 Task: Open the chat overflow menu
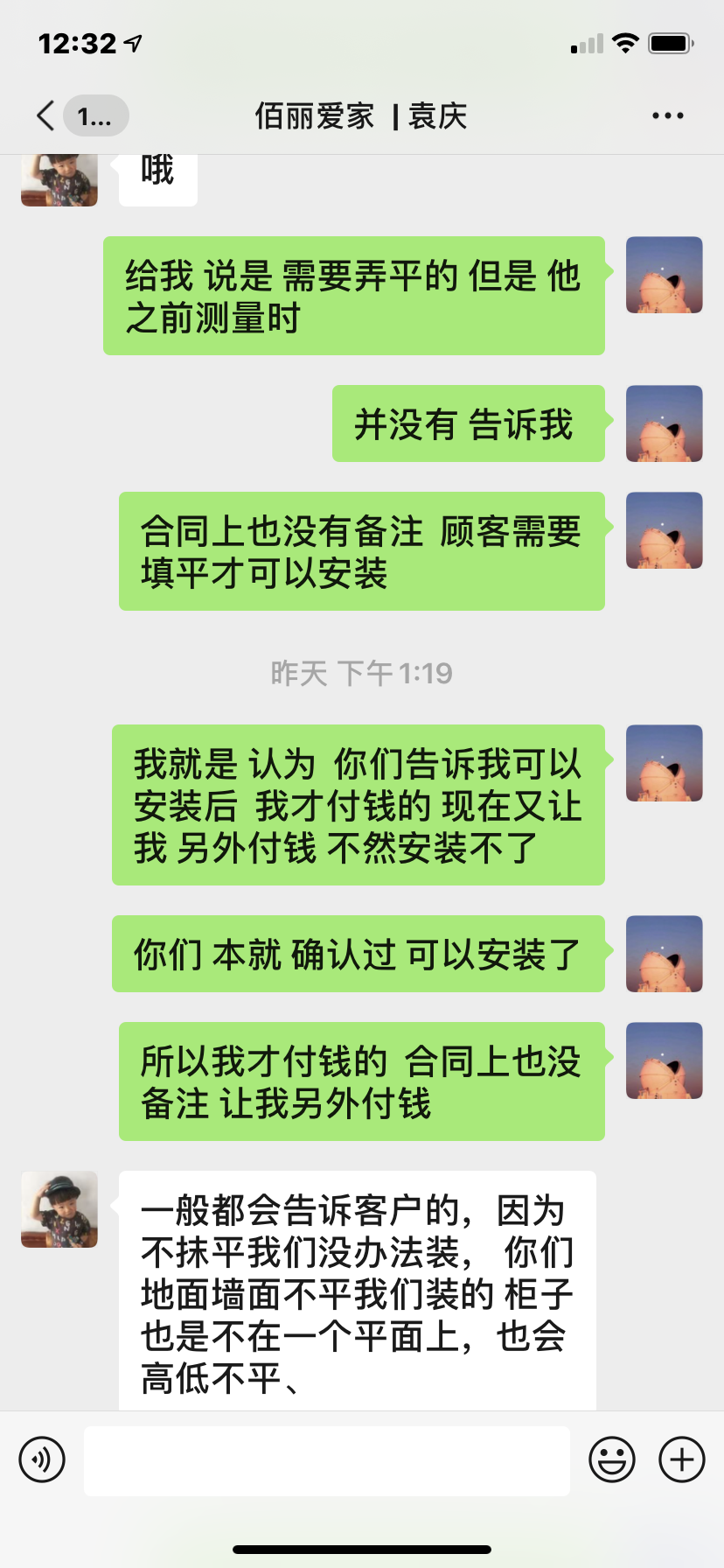pos(668,115)
